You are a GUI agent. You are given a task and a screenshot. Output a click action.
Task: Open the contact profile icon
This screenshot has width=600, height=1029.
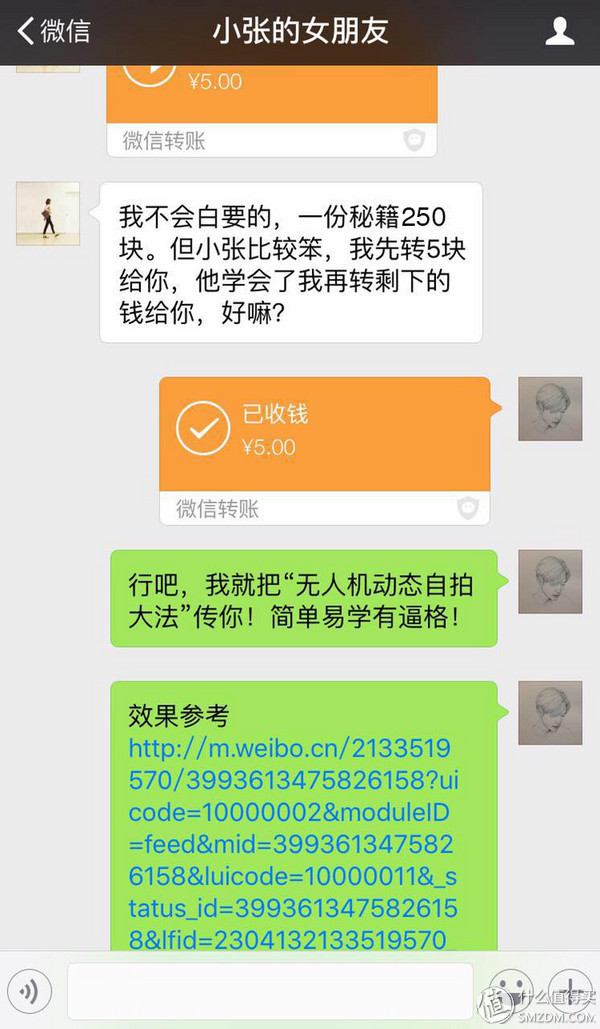point(559,32)
